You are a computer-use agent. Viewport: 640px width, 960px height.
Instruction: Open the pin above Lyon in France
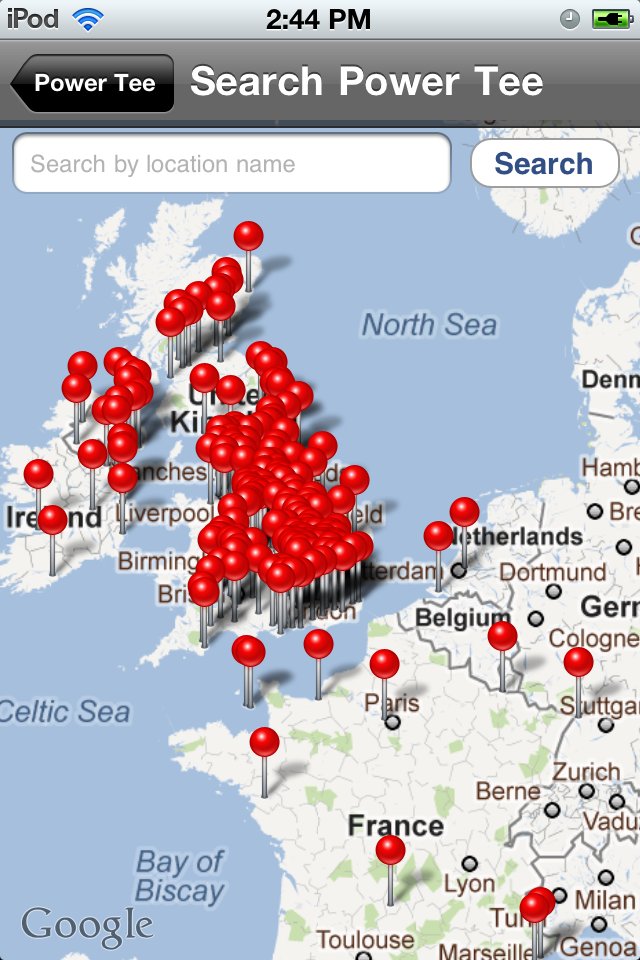(390, 851)
